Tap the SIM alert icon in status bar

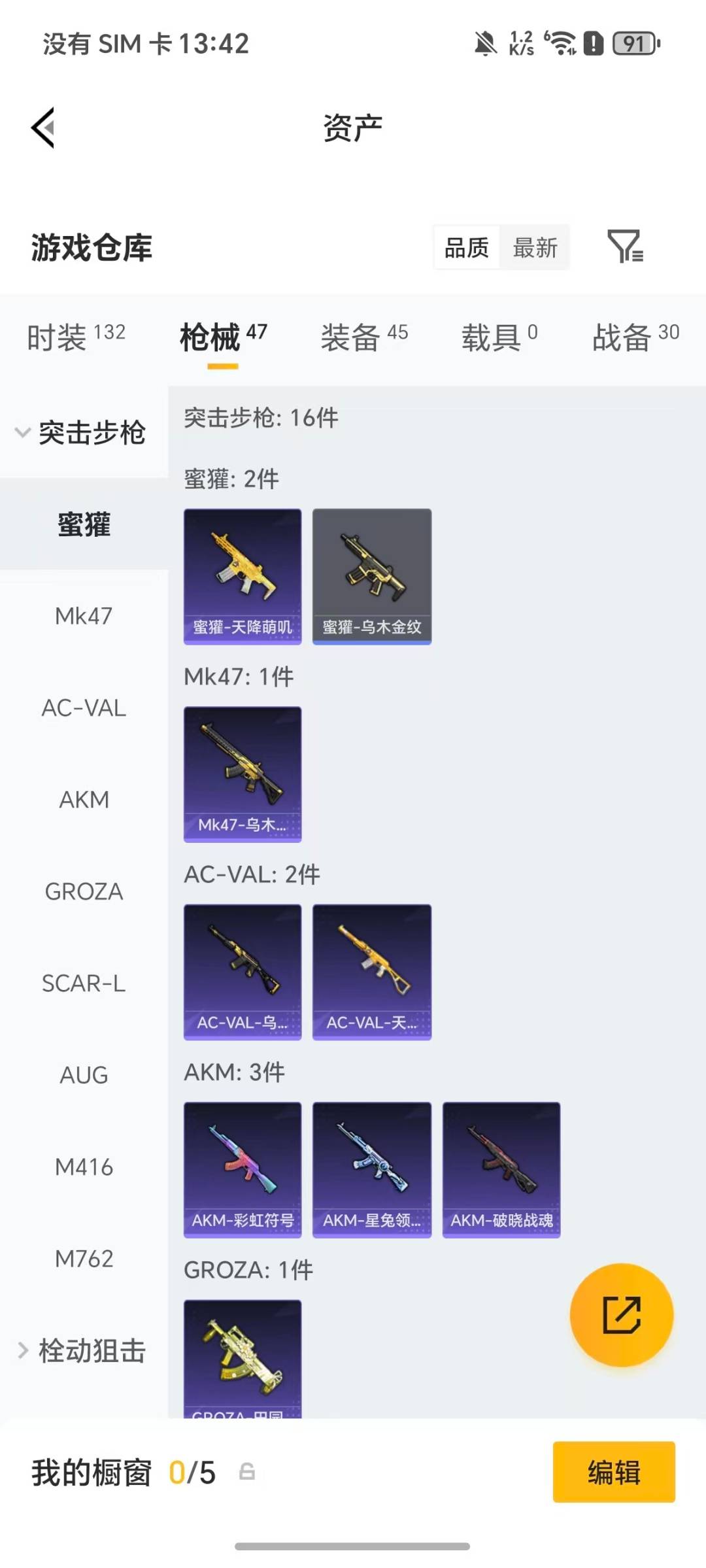point(592,44)
